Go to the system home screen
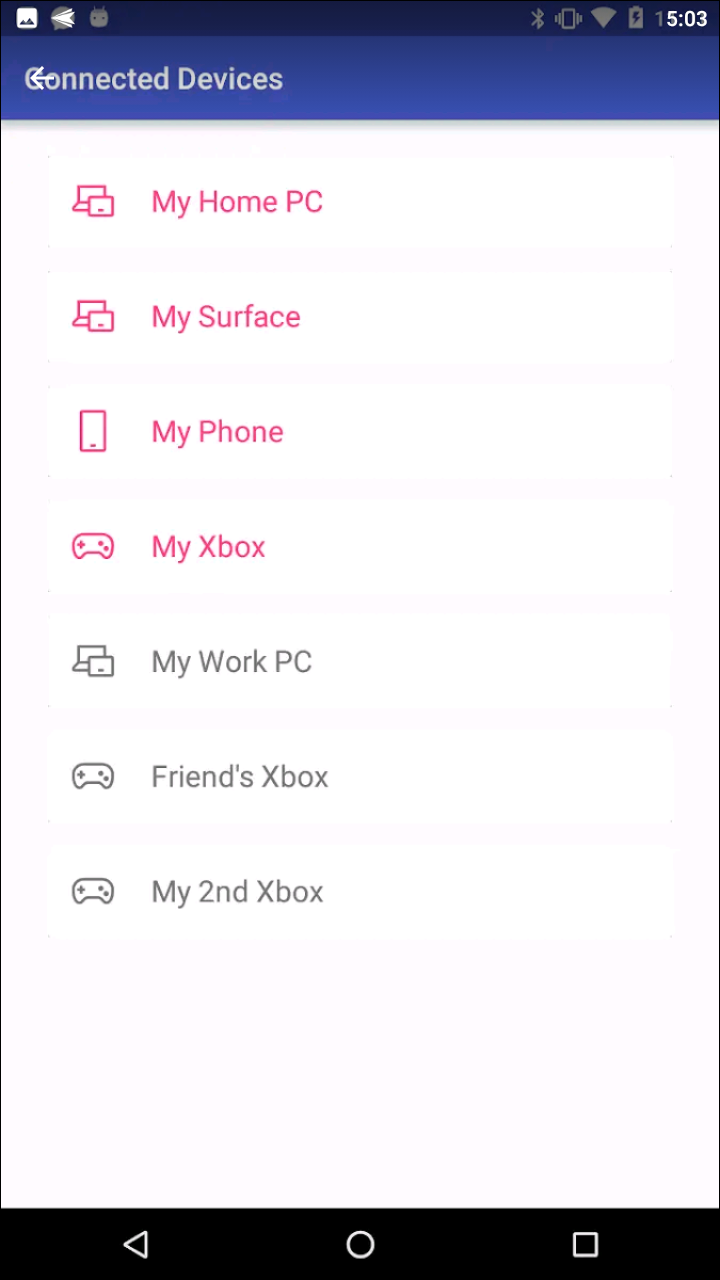The image size is (720, 1280). 360,1244
